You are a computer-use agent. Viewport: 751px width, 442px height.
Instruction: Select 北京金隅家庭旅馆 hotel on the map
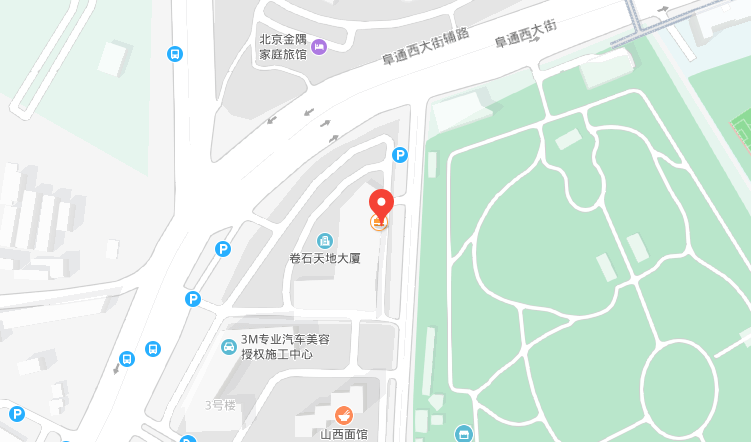(x=319, y=47)
